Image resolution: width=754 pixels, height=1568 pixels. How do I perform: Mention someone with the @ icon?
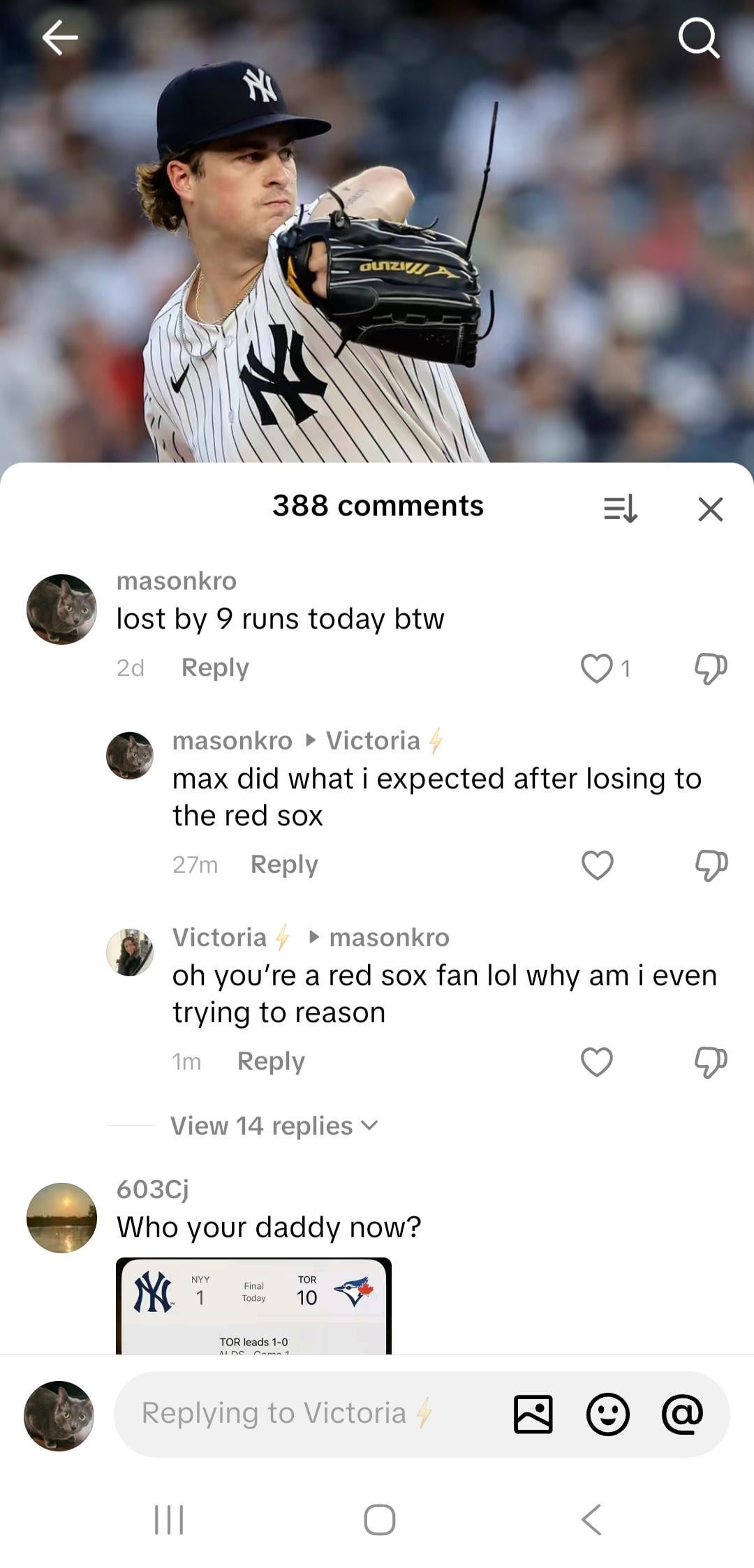tap(682, 1414)
